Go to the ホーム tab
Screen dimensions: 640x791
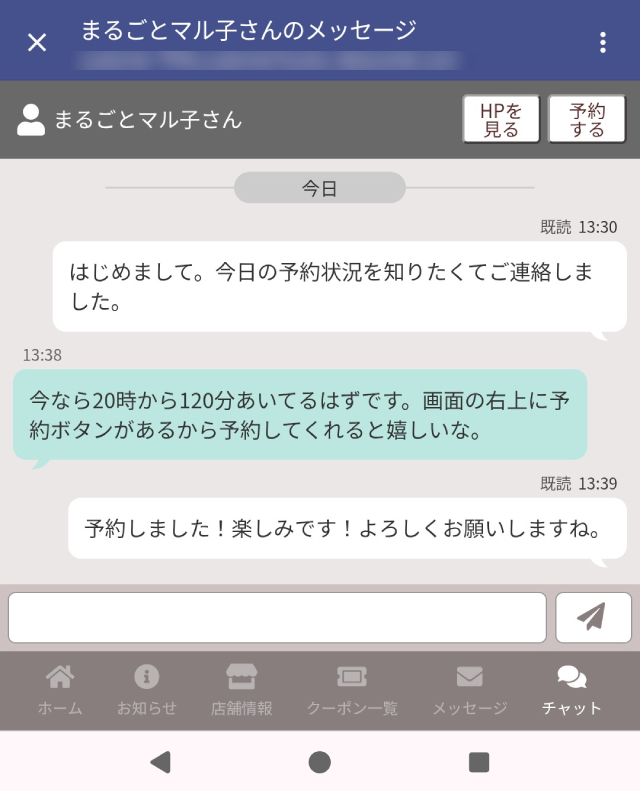60,690
